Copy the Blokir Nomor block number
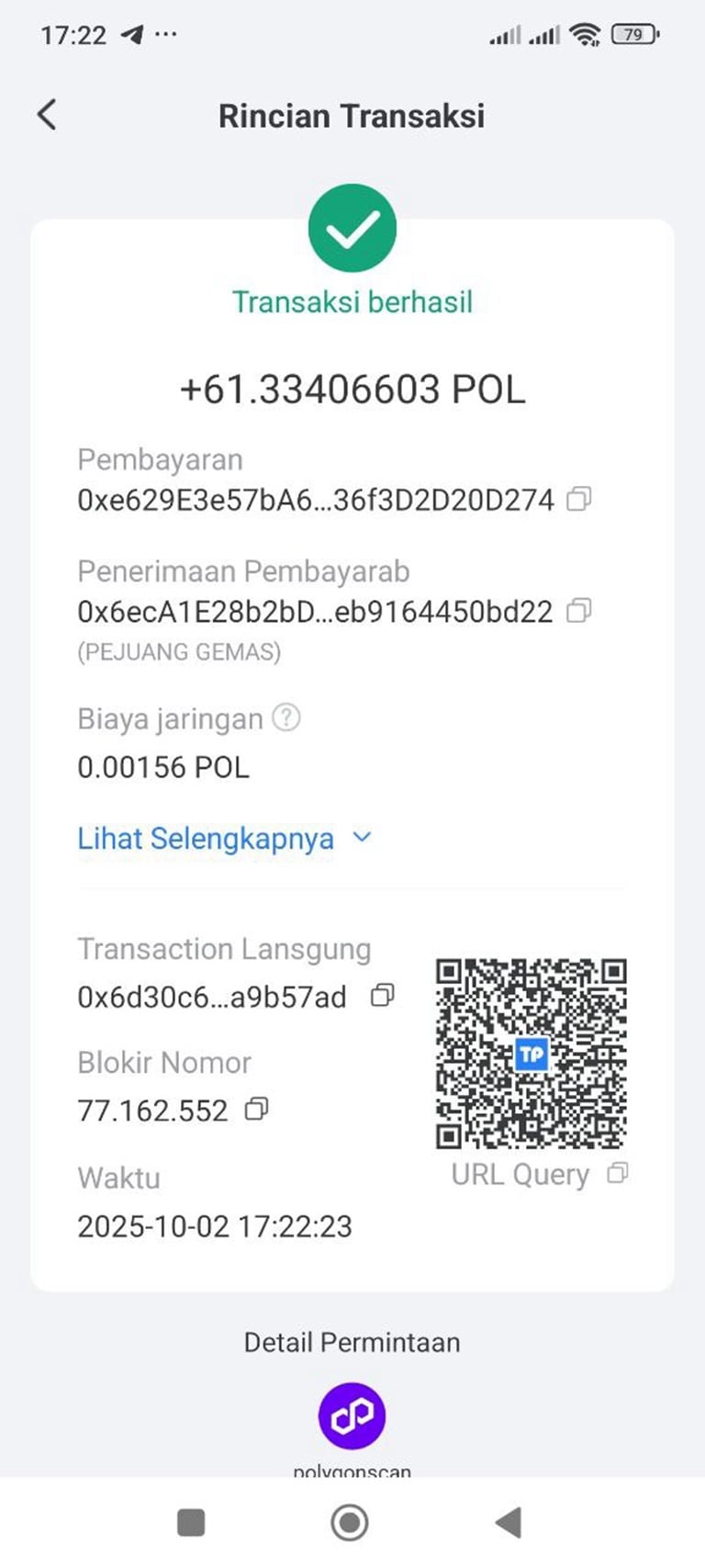 pyautogui.click(x=257, y=1110)
